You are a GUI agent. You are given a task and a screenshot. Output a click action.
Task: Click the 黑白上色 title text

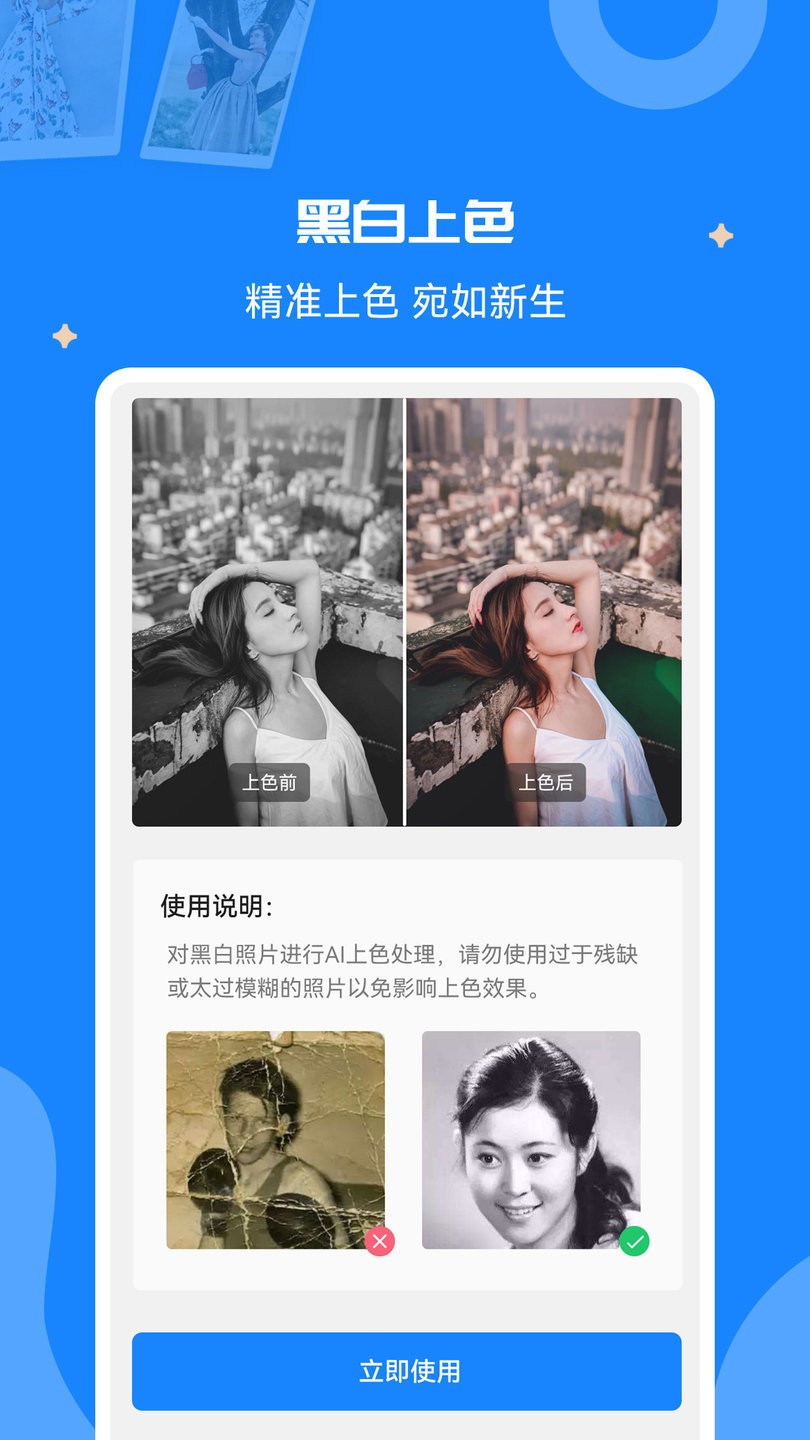(x=405, y=222)
